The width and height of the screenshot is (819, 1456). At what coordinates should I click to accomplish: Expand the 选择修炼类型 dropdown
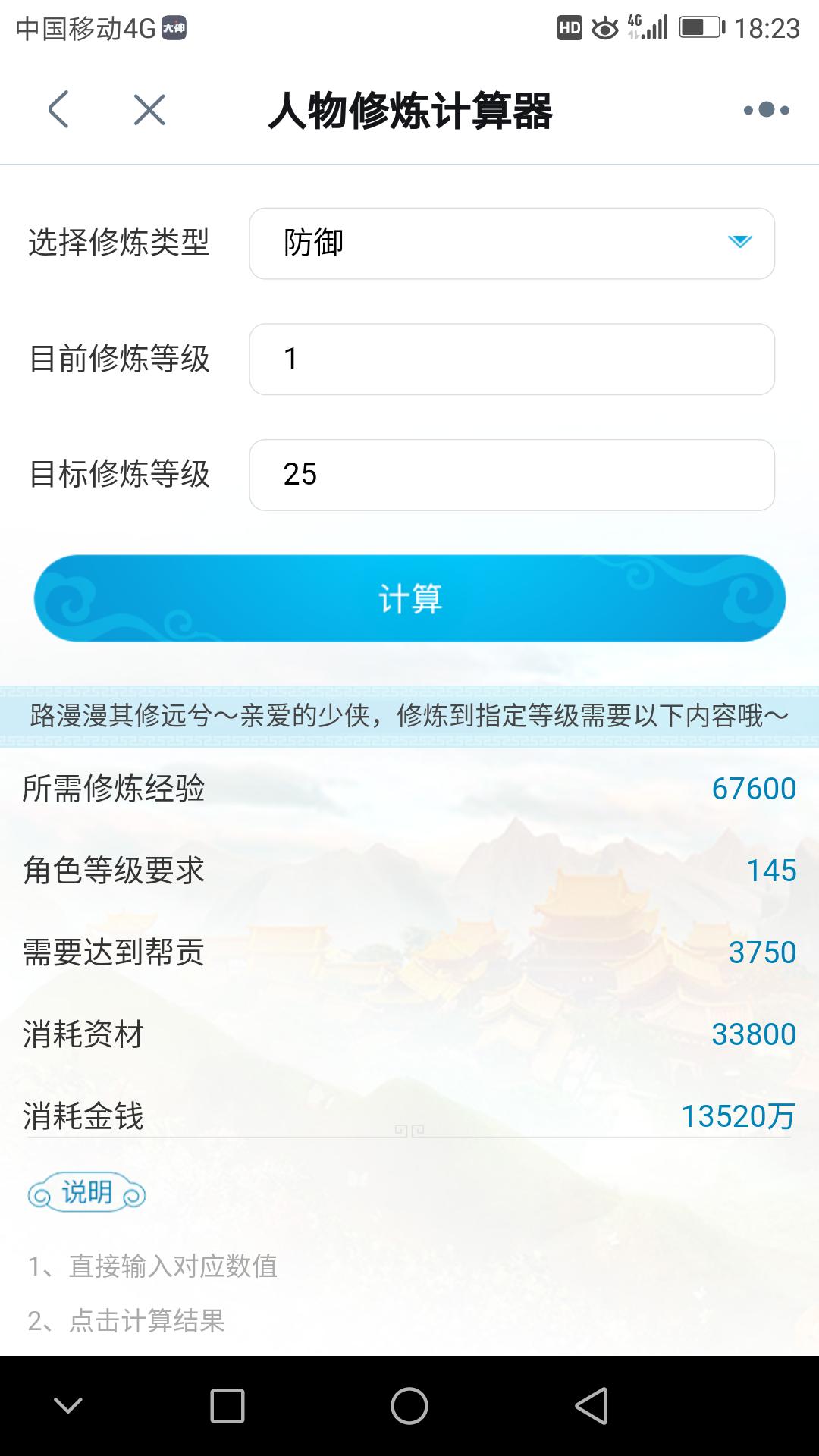[x=512, y=243]
